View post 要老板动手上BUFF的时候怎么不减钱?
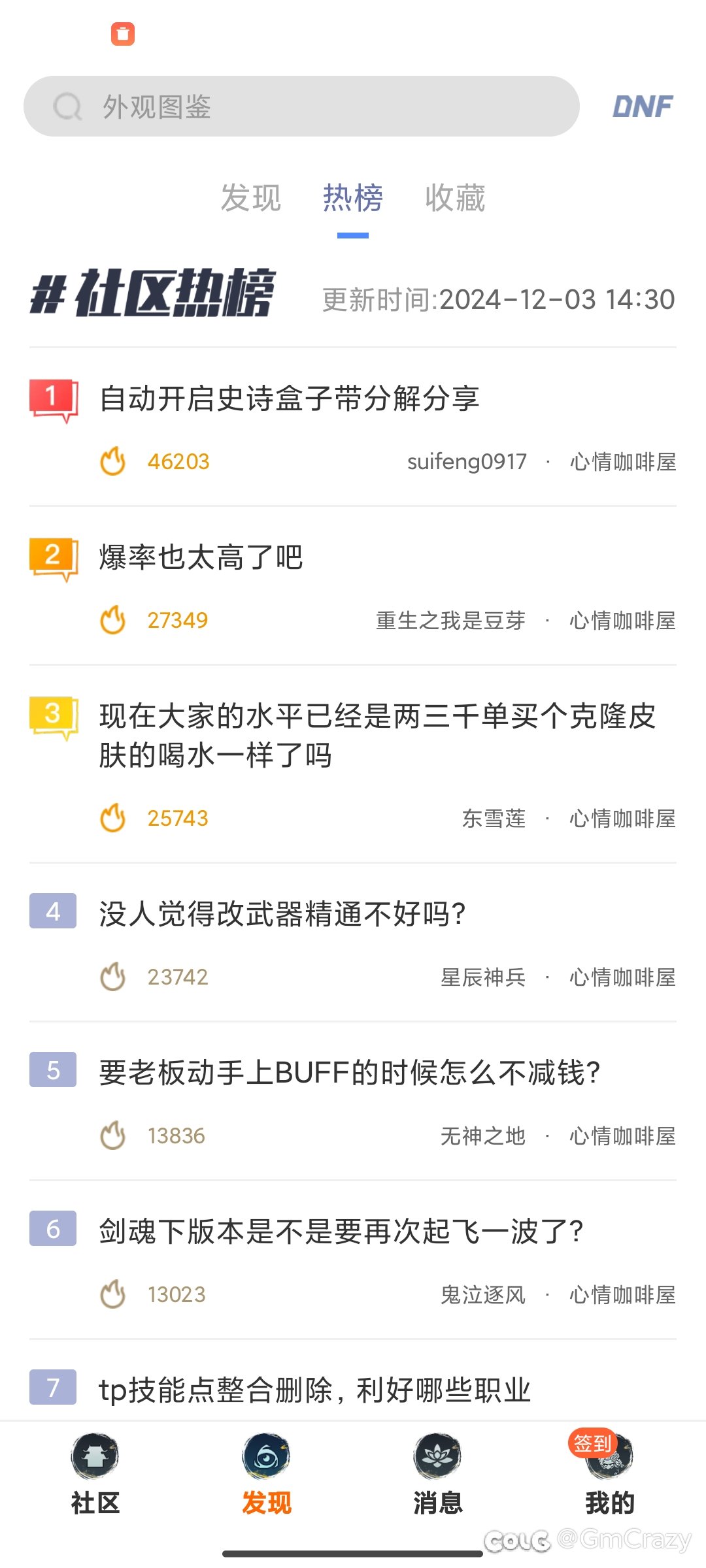The image size is (706, 1568). pos(353,1102)
